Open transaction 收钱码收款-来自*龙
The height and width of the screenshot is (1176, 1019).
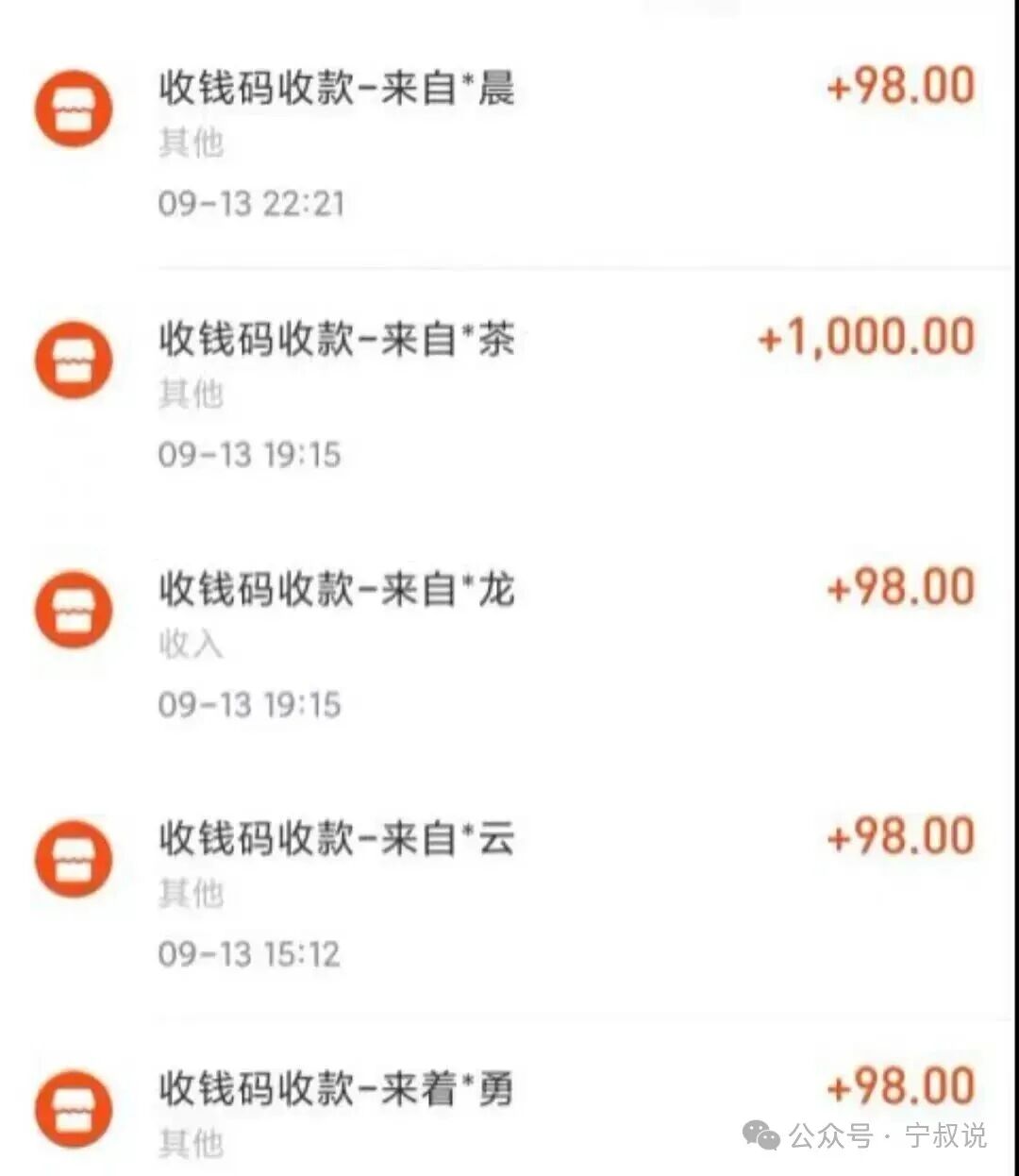[337, 591]
